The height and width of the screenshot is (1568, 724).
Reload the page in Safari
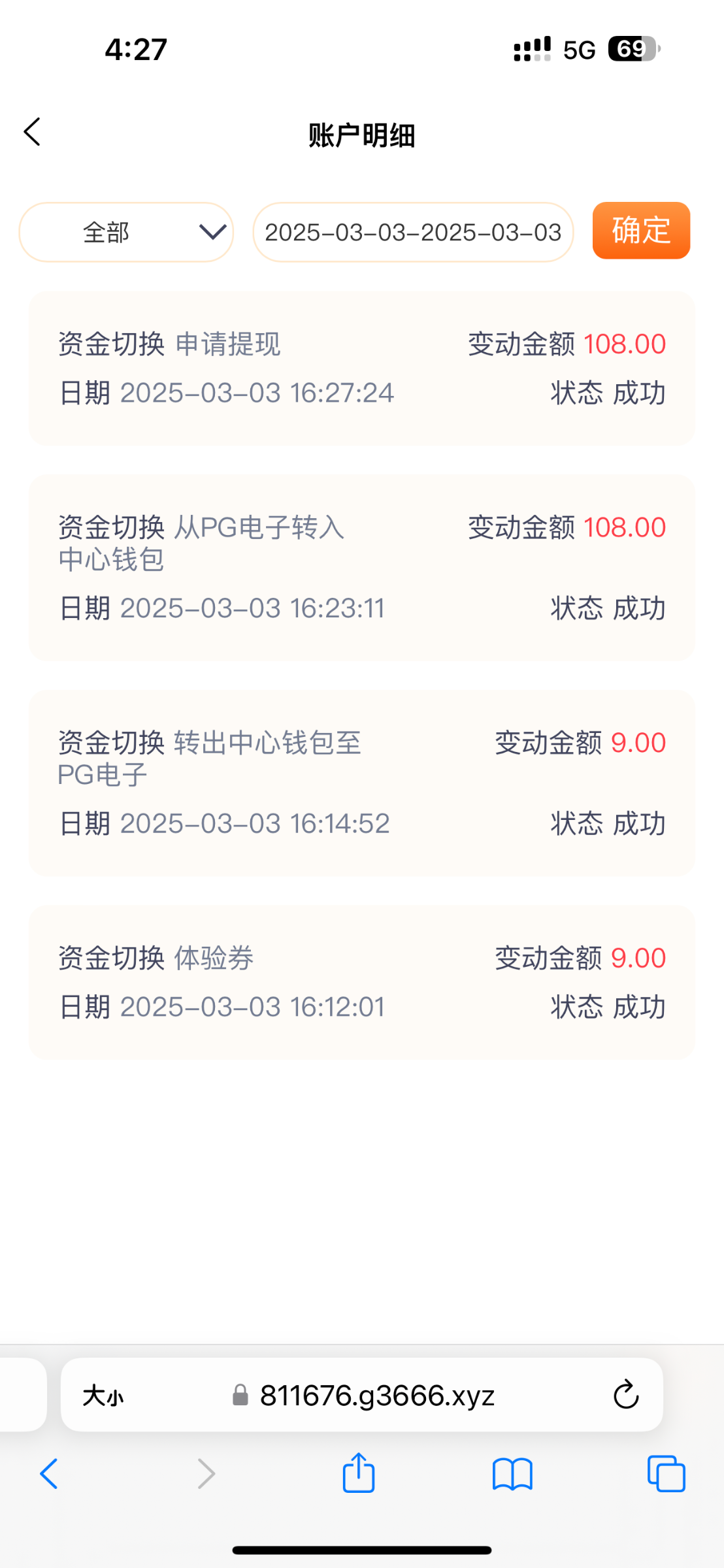click(x=626, y=1395)
